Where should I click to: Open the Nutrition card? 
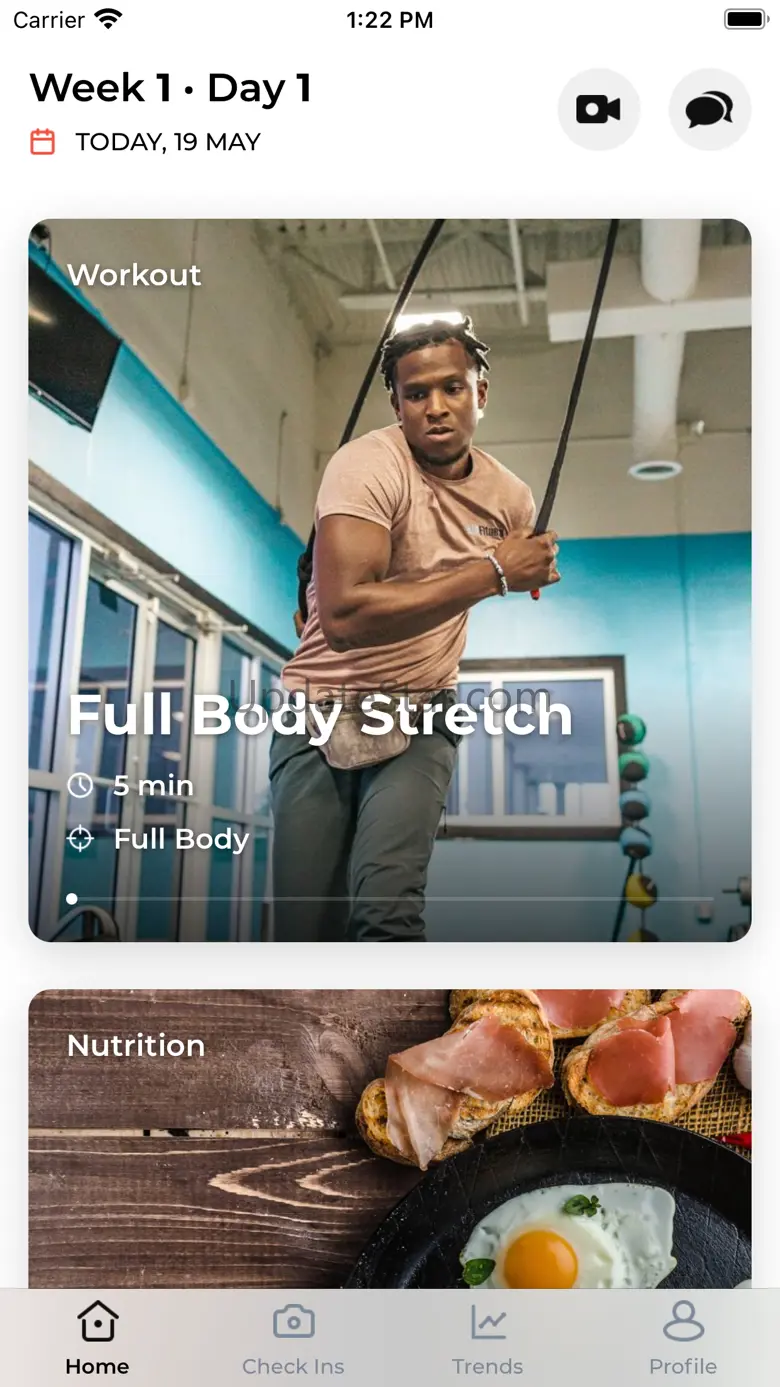[389, 1138]
